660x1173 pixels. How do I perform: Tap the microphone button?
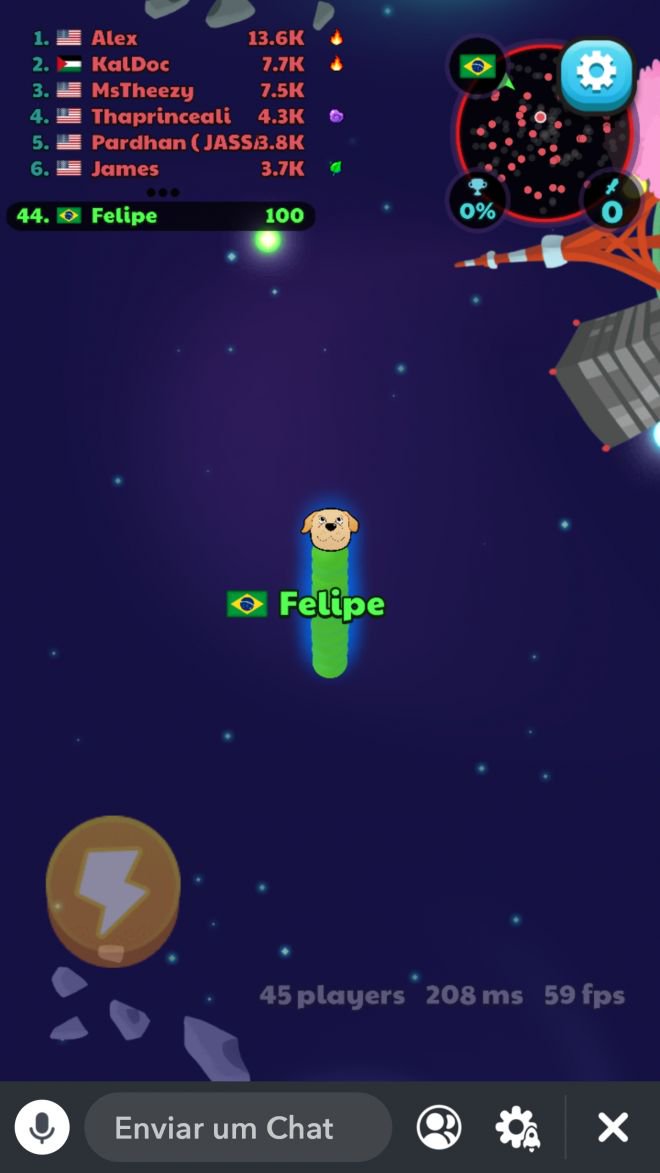[x=42, y=1128]
